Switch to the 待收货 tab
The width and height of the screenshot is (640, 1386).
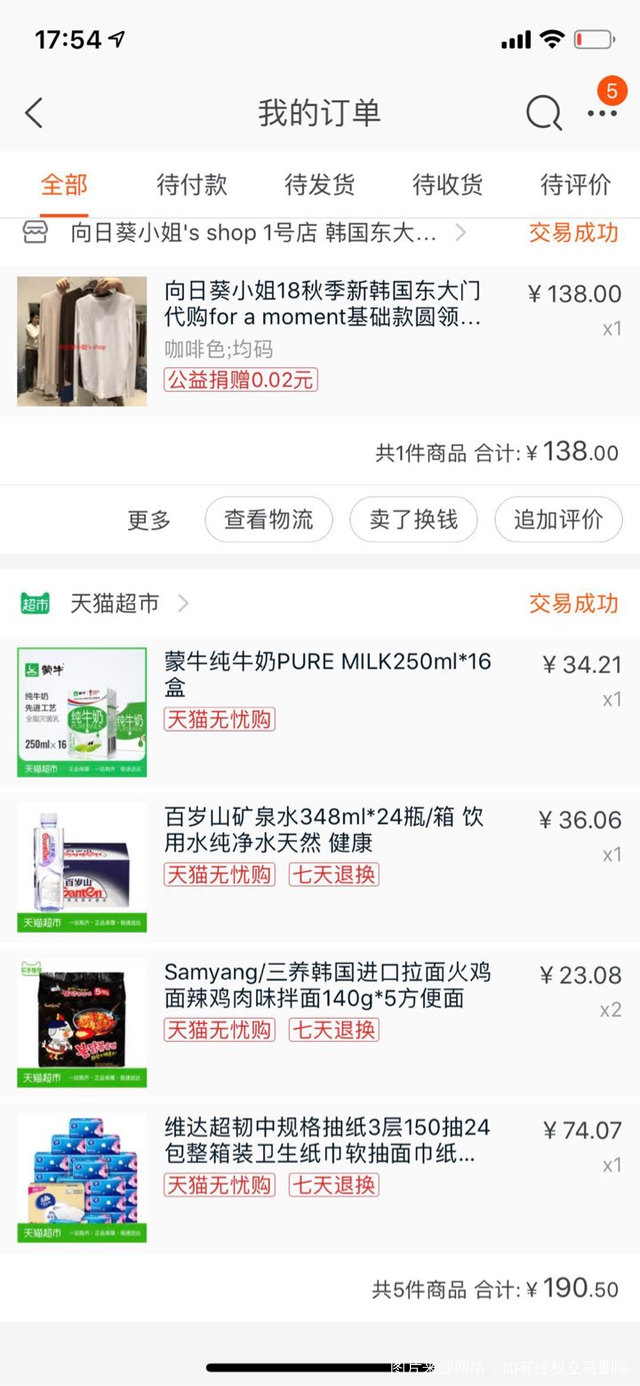tap(448, 184)
